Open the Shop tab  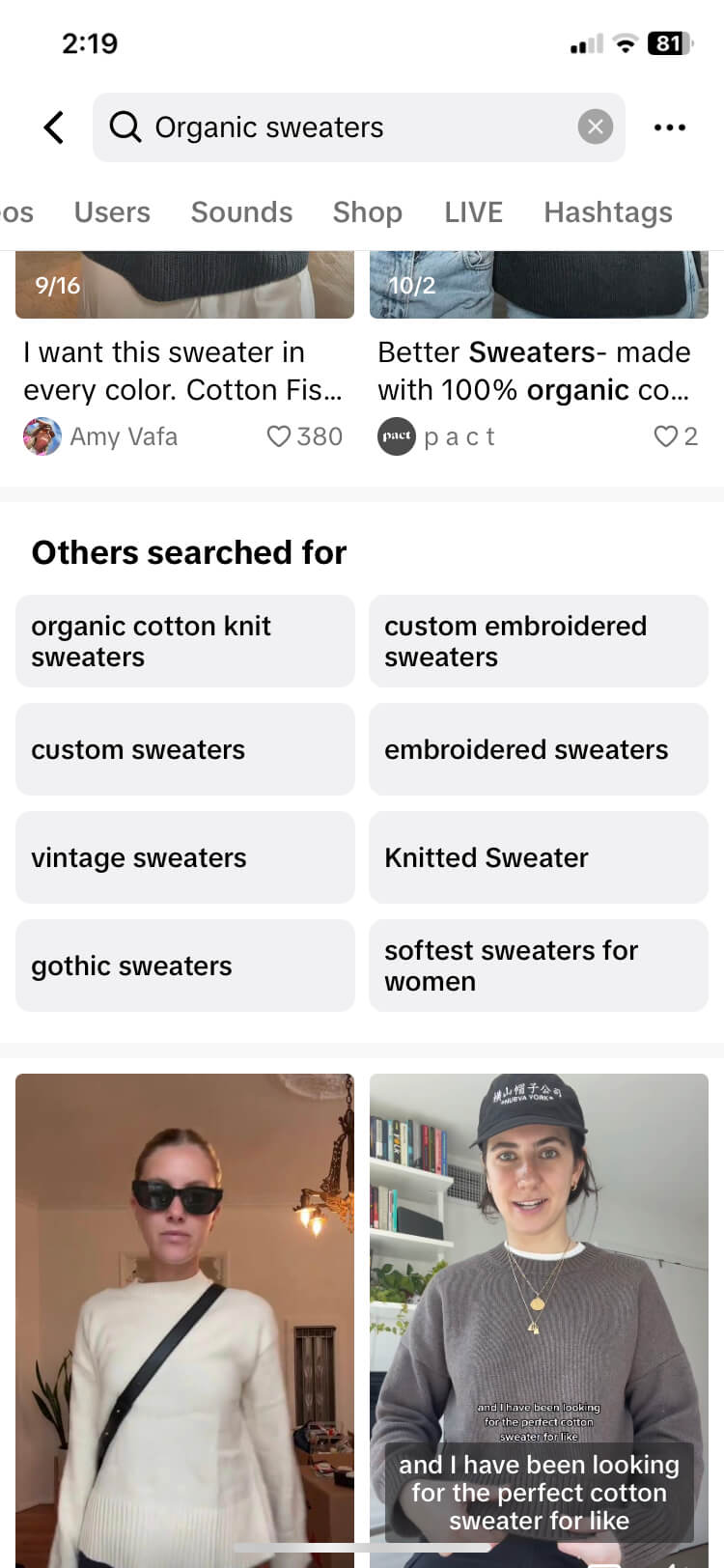click(368, 212)
